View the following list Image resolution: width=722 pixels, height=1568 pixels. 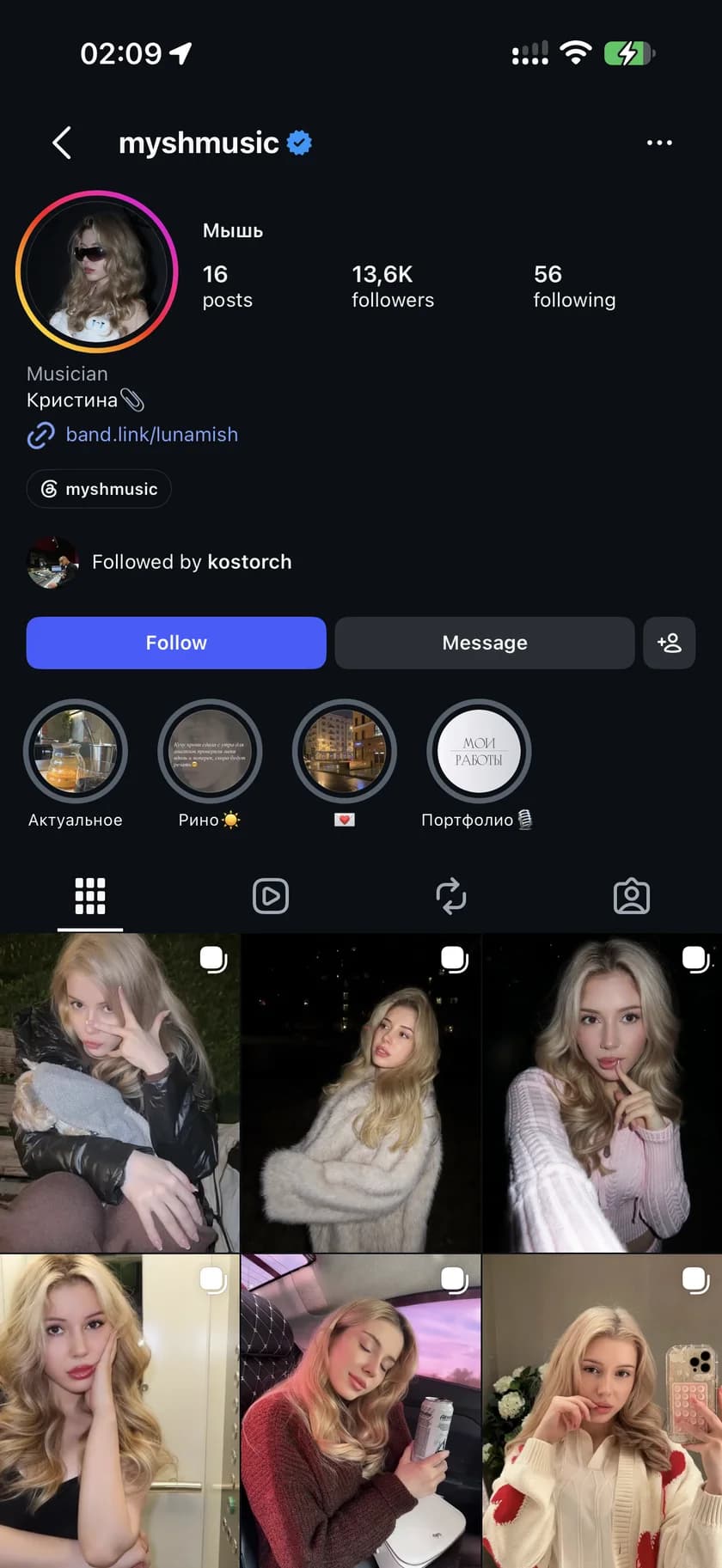574,286
